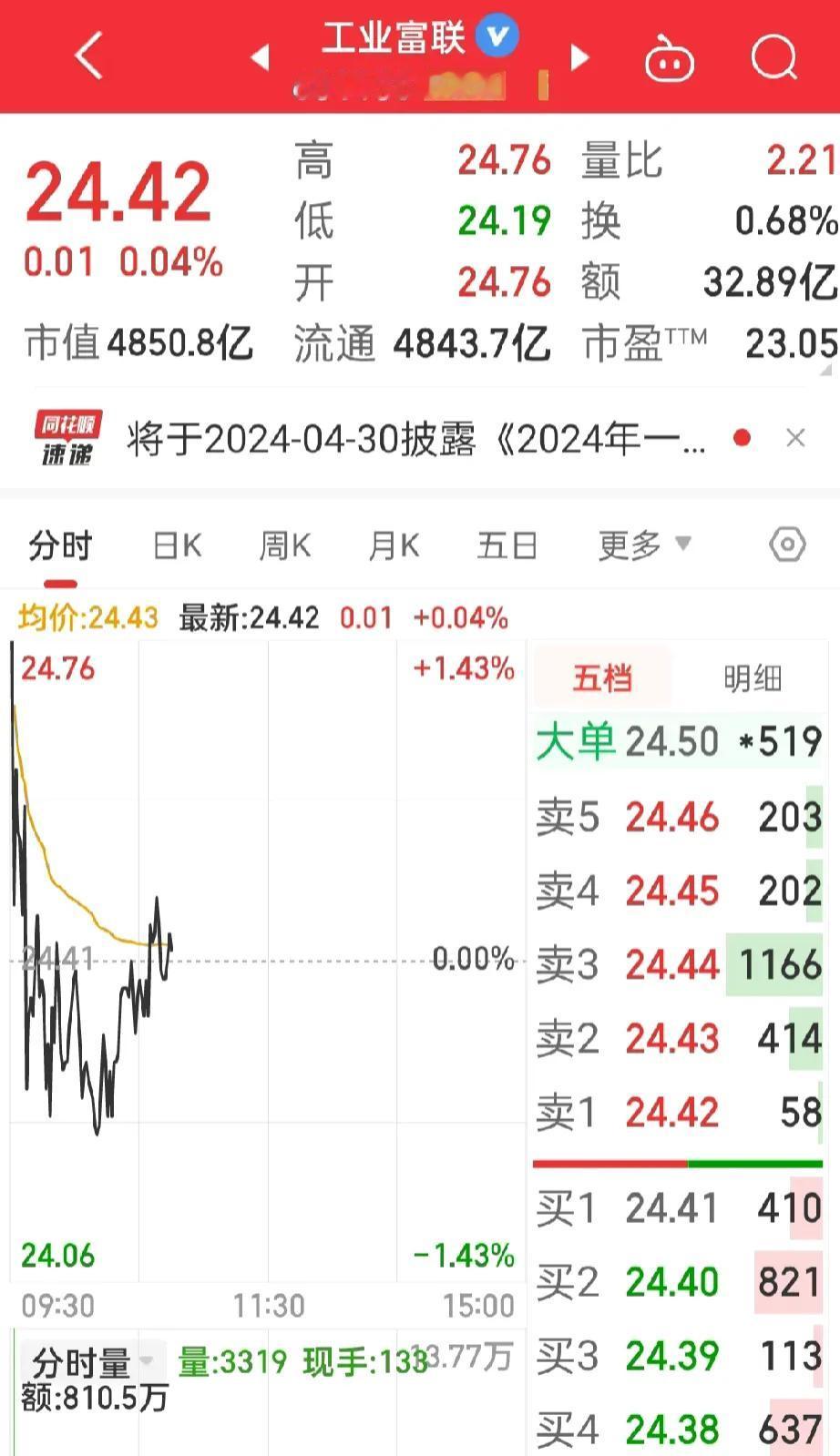Open chart settings via the gear icon

(785, 545)
